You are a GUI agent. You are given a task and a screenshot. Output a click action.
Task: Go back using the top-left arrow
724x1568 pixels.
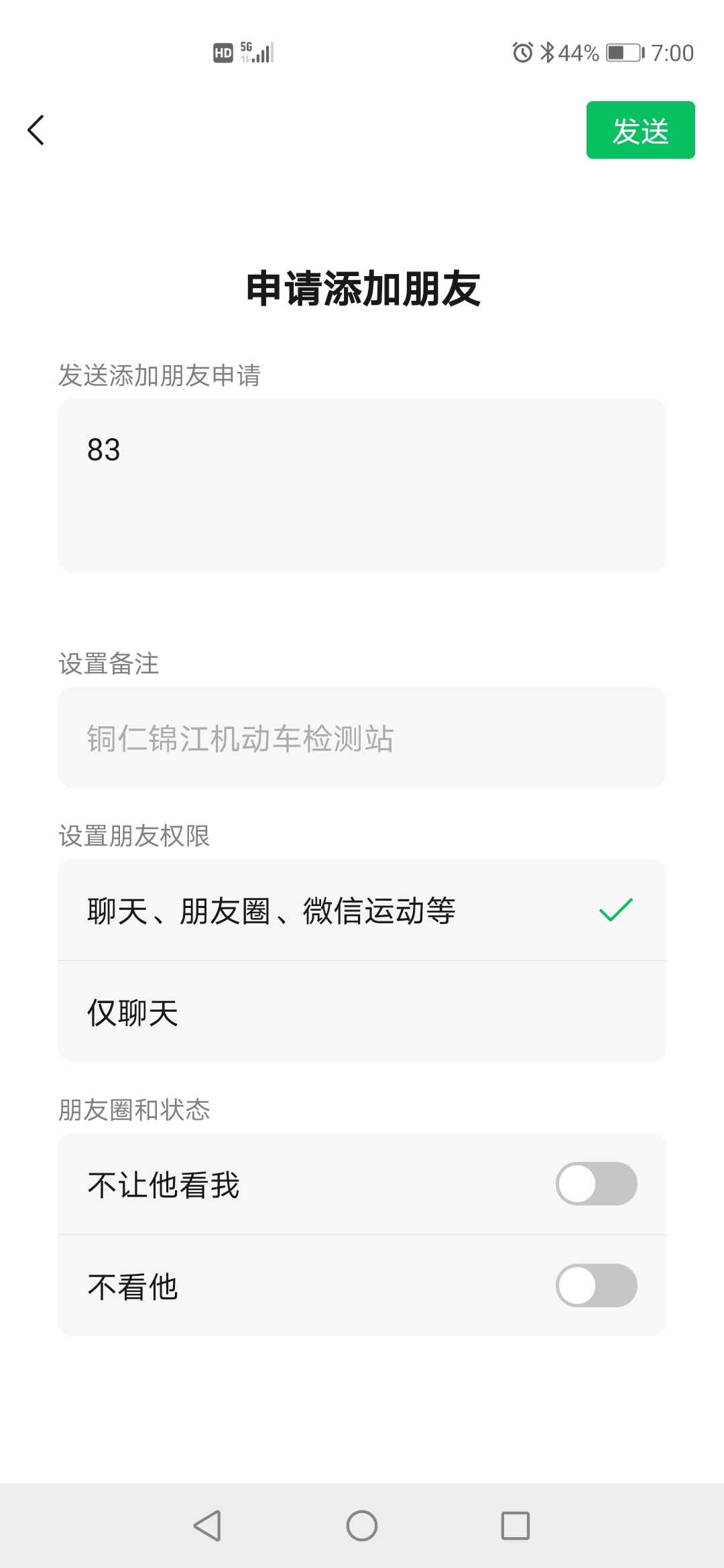[x=36, y=130]
